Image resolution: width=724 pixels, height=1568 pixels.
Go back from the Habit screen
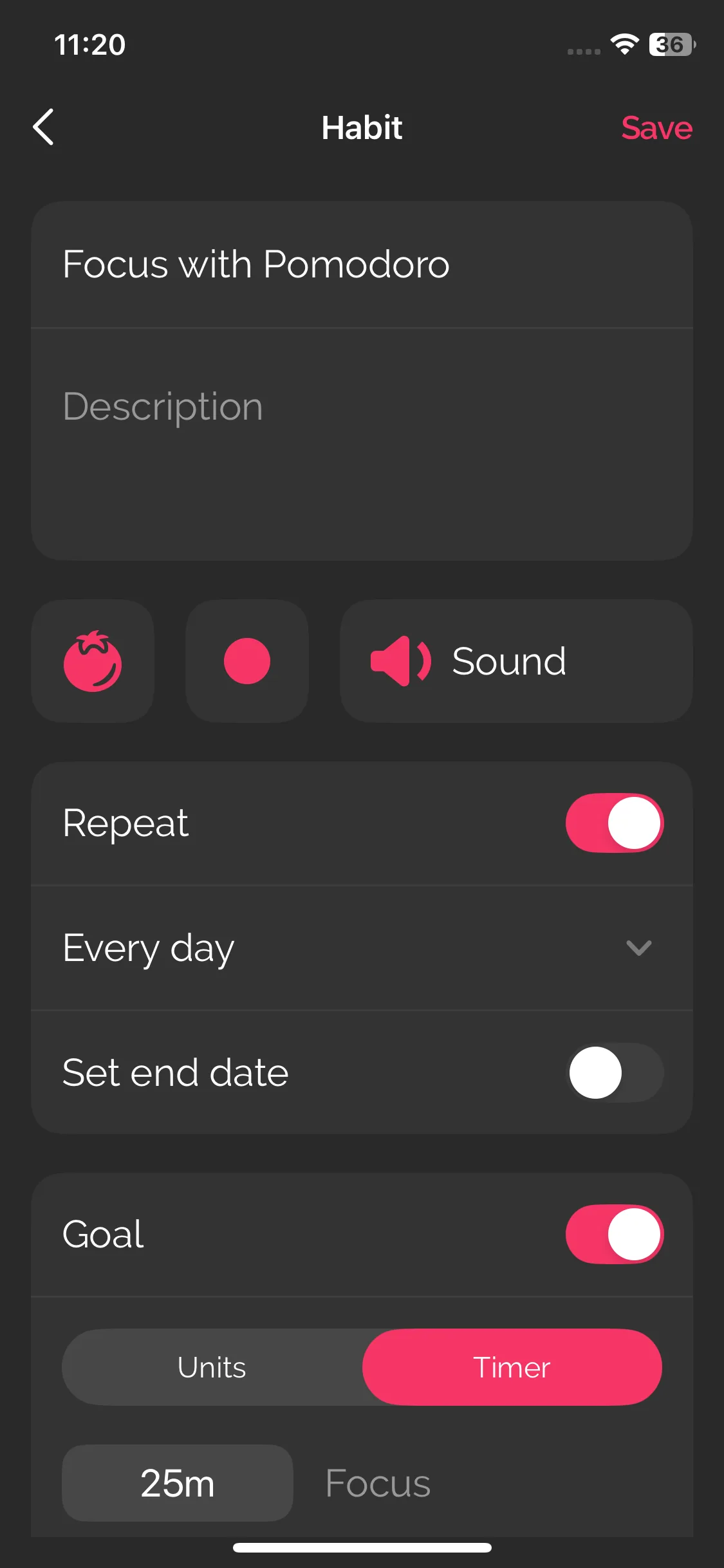point(44,127)
